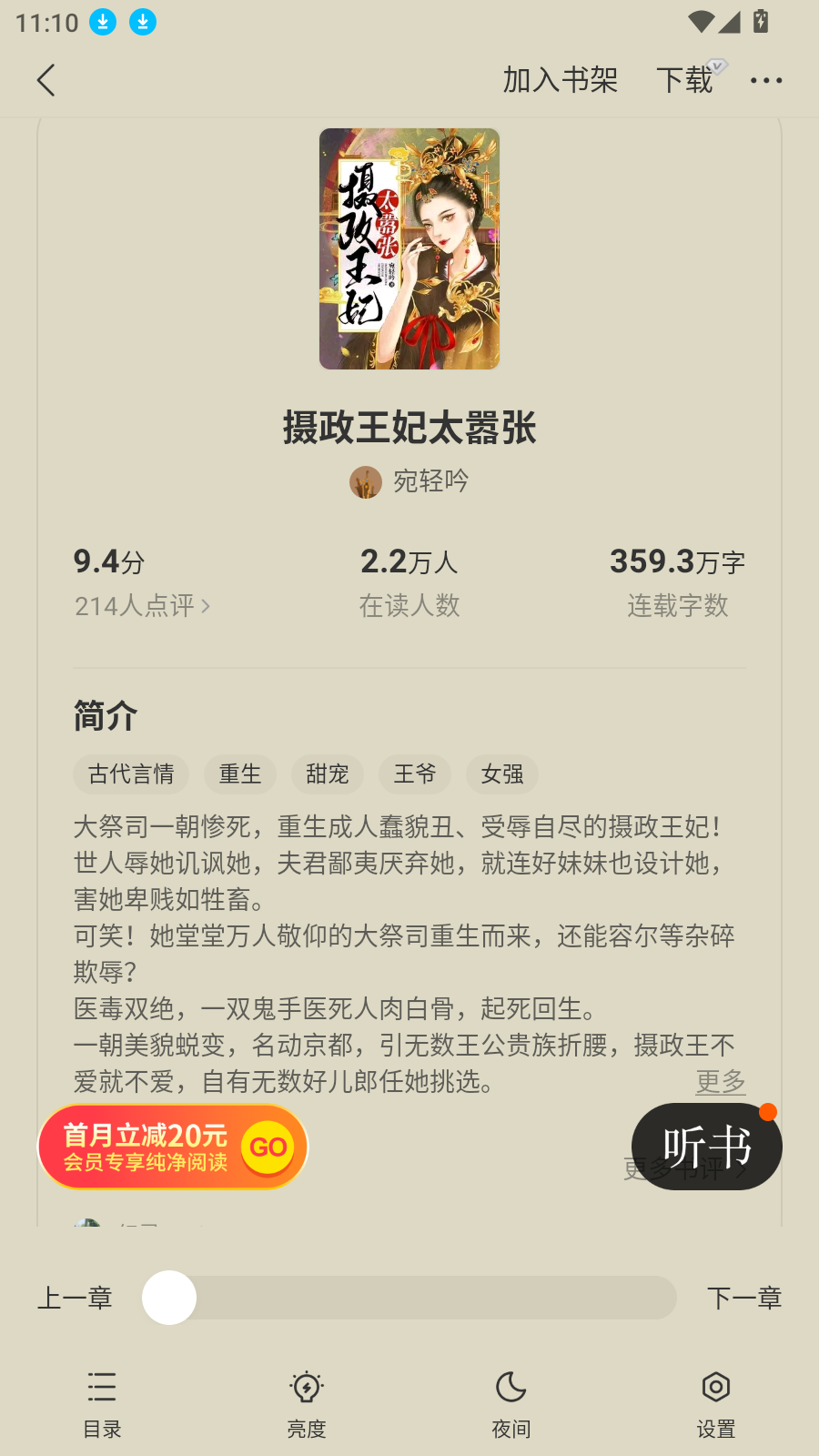Select the 重生 tag
This screenshot has height=1456, width=819.
pyautogui.click(x=240, y=773)
